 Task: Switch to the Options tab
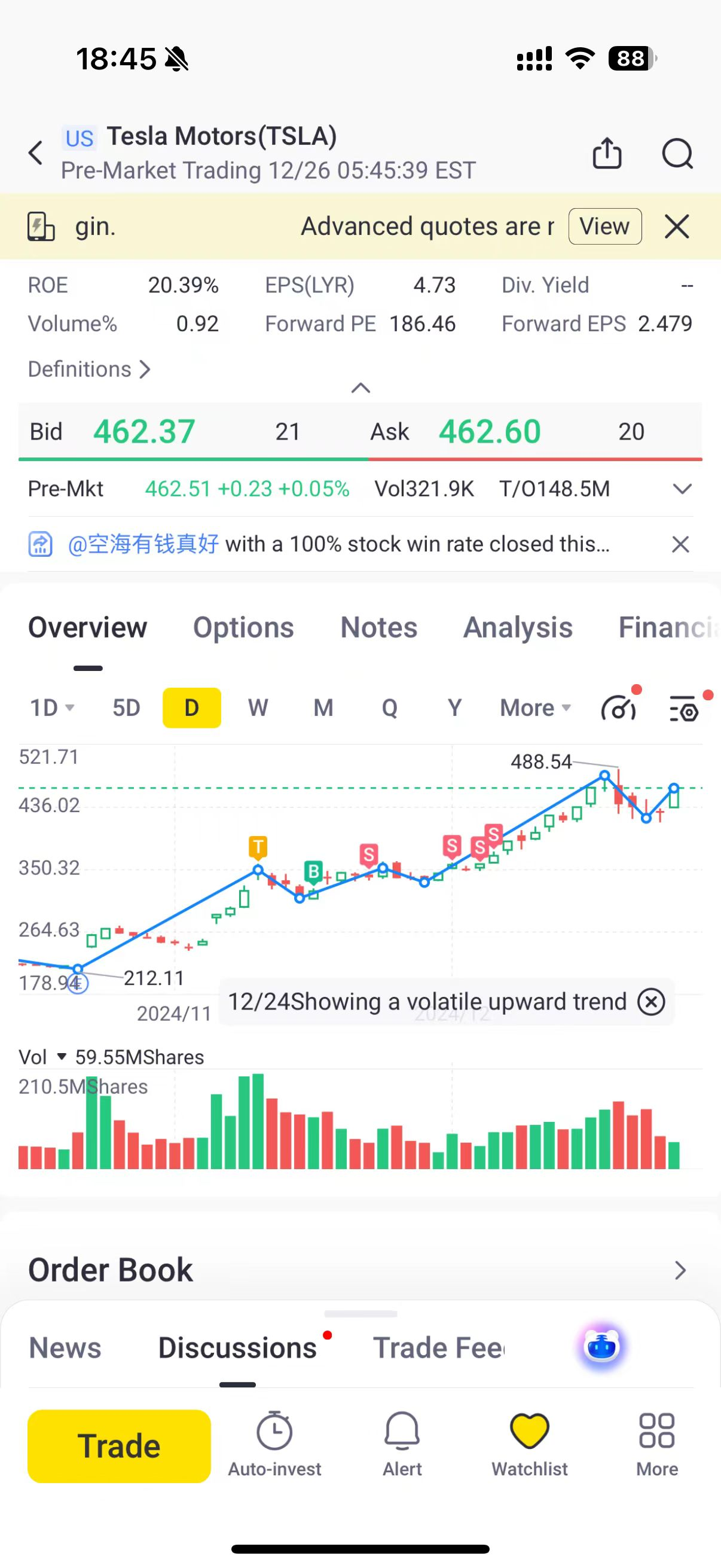tap(243, 627)
